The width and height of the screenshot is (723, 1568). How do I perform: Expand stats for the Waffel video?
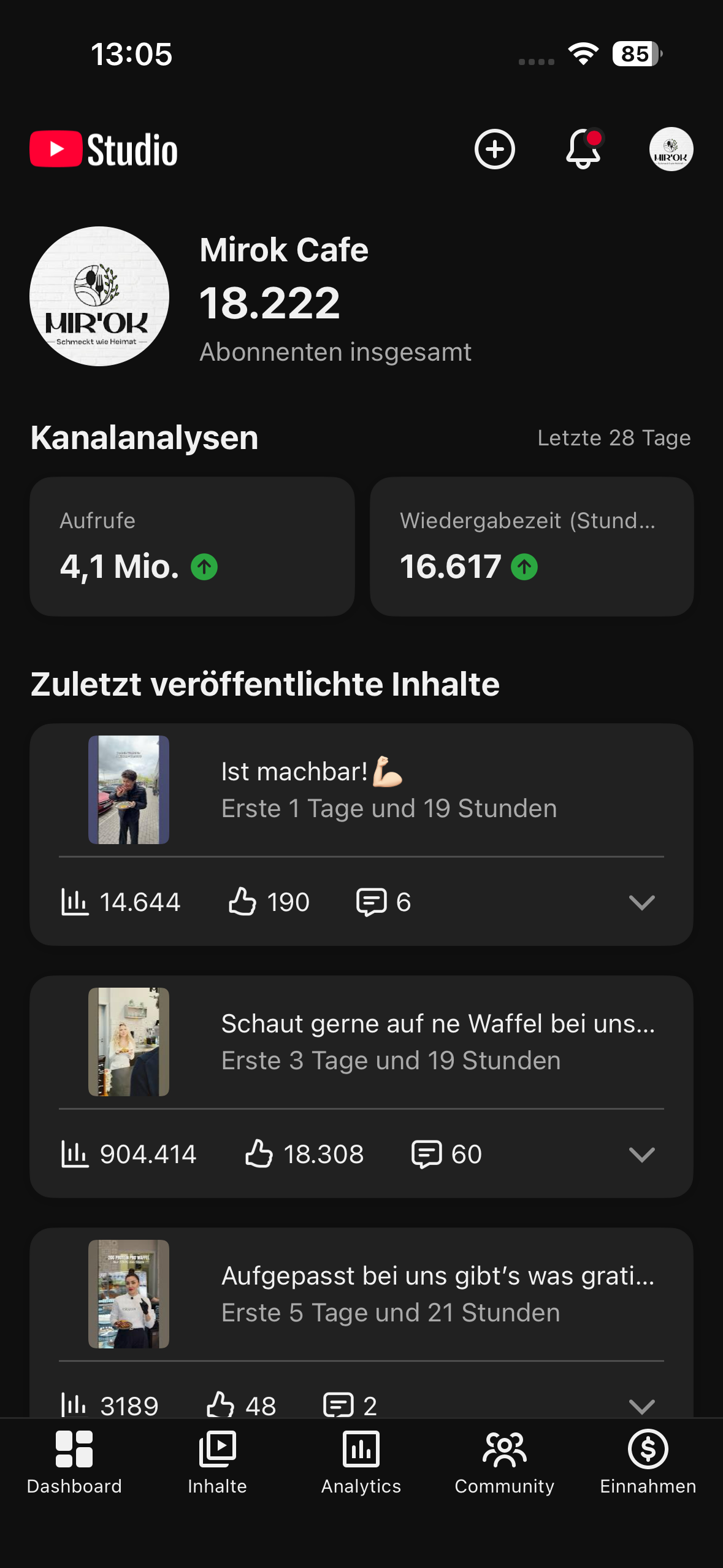point(641,1155)
